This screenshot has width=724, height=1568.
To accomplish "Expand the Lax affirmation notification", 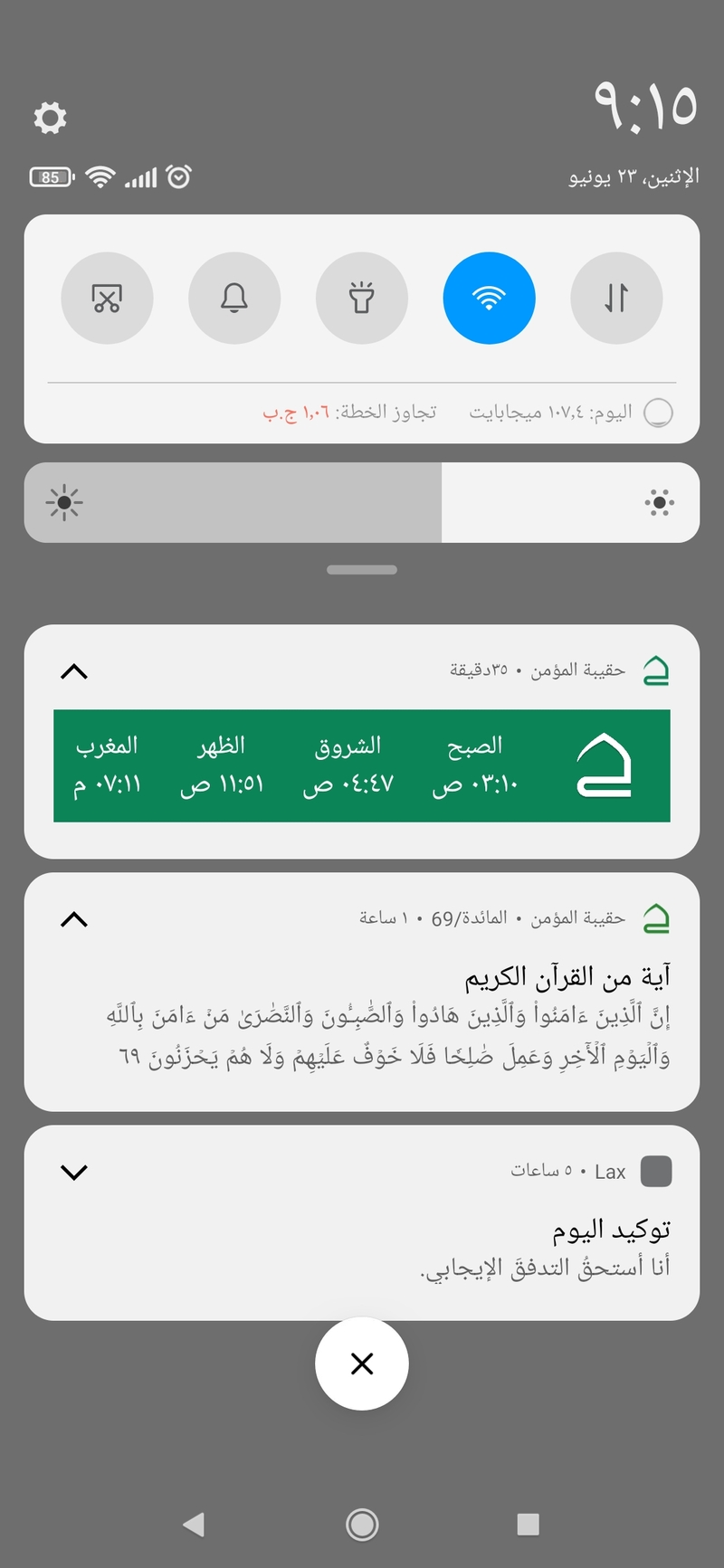I will pyautogui.click(x=73, y=1172).
